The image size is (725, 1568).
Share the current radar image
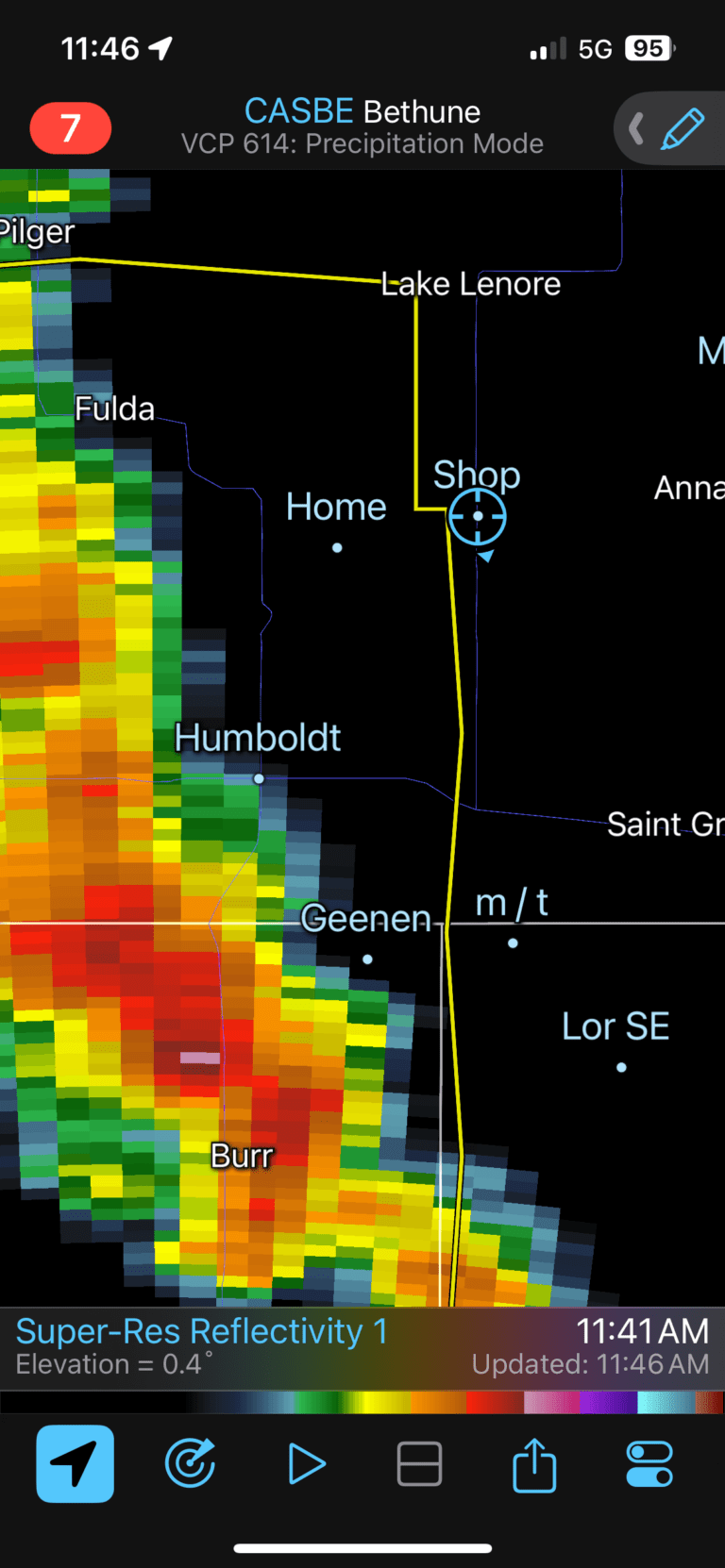pos(534,1464)
